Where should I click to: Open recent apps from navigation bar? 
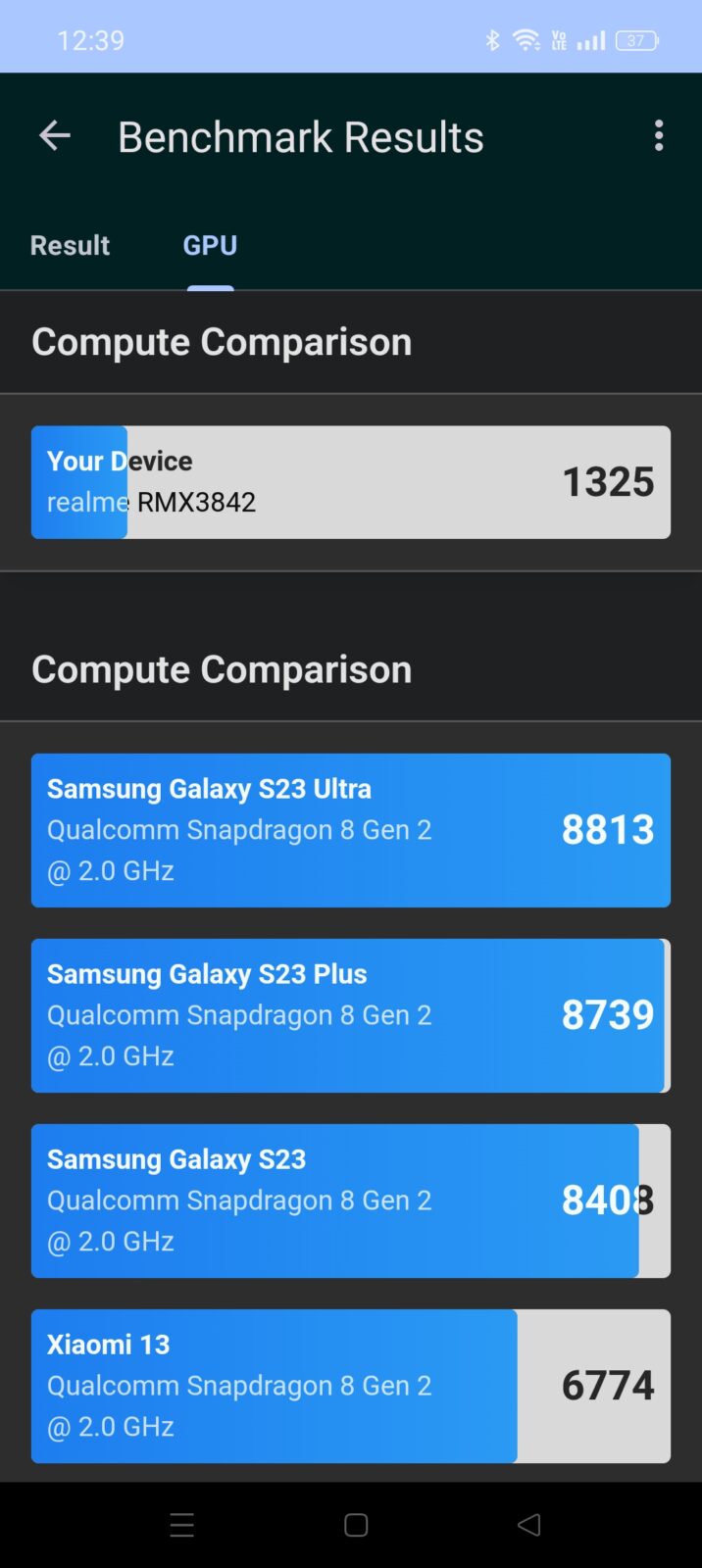[x=182, y=1525]
